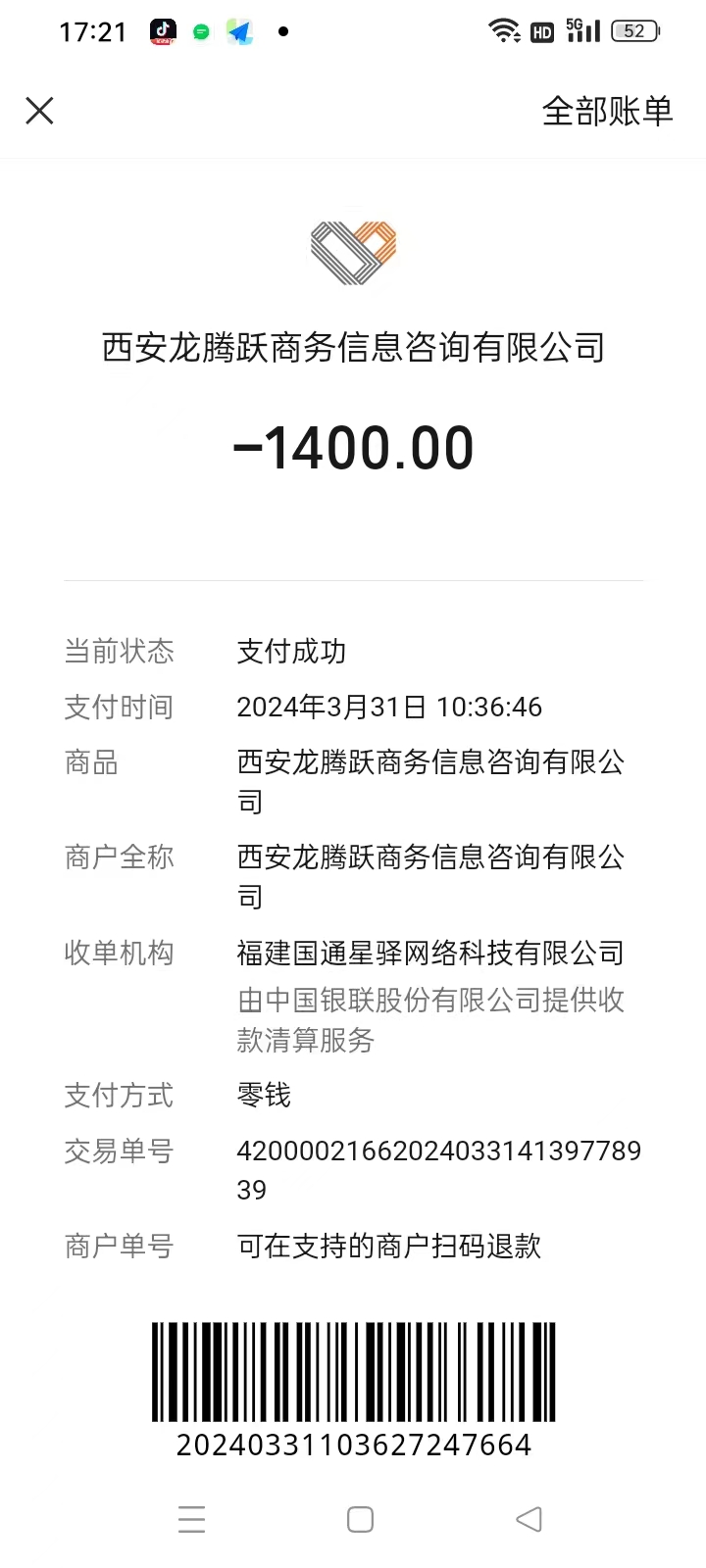Go to the system home screen
This screenshot has width=706, height=1568.
point(360,1519)
